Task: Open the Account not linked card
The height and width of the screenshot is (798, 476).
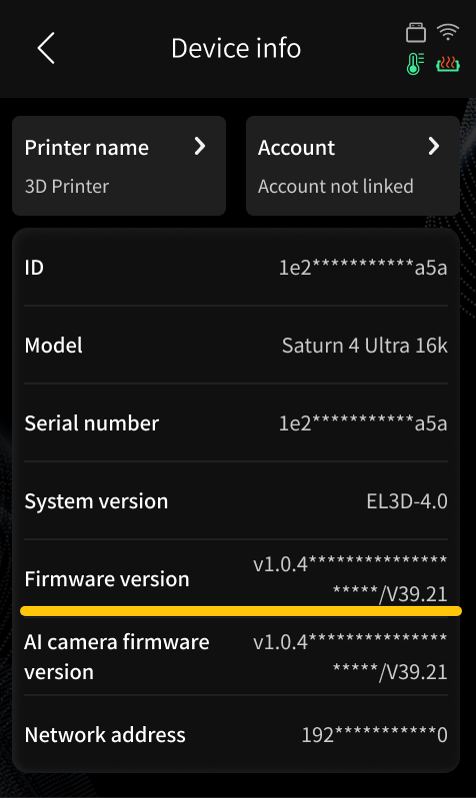Action: pos(353,166)
